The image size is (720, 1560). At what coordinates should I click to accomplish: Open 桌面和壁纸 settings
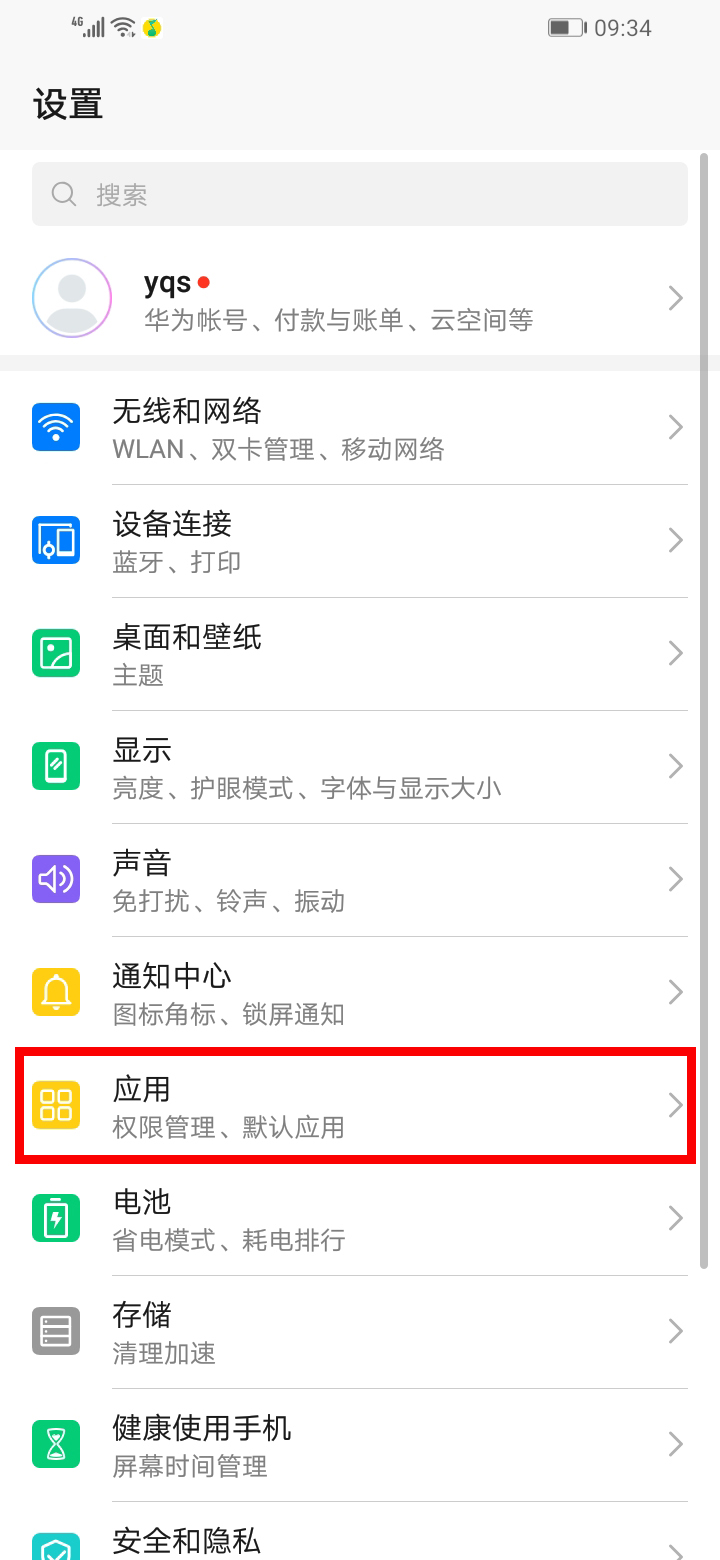point(360,654)
